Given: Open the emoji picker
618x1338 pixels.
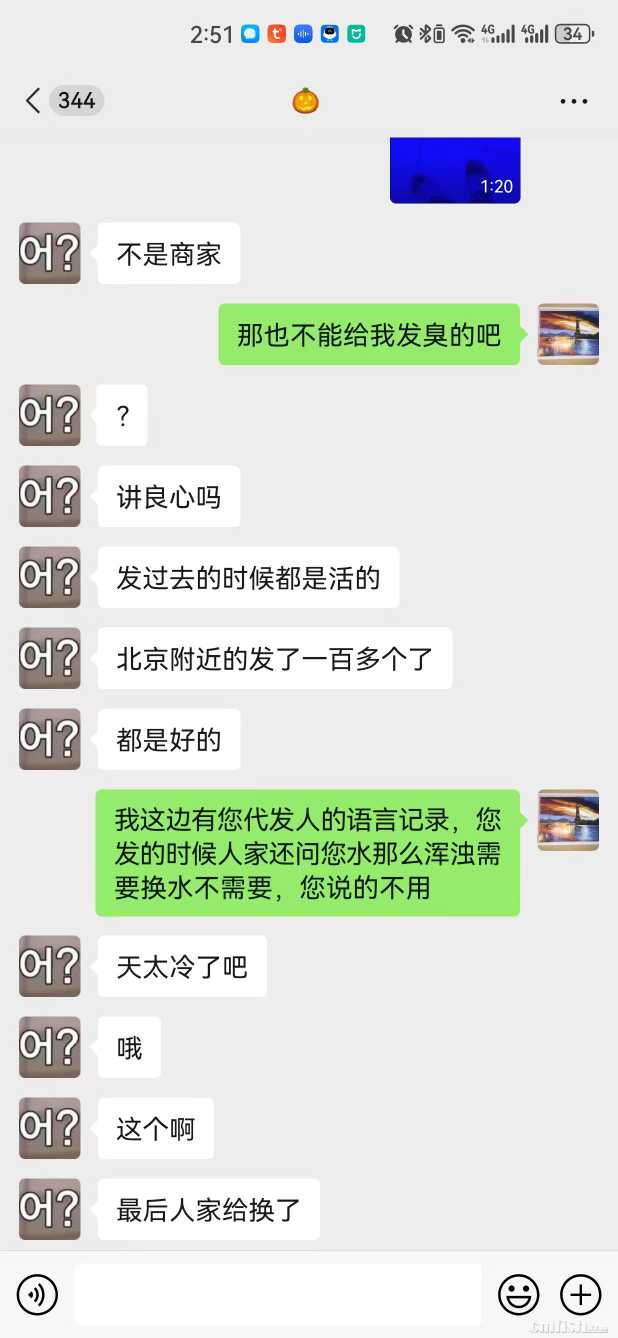Looking at the screenshot, I should (x=518, y=1295).
